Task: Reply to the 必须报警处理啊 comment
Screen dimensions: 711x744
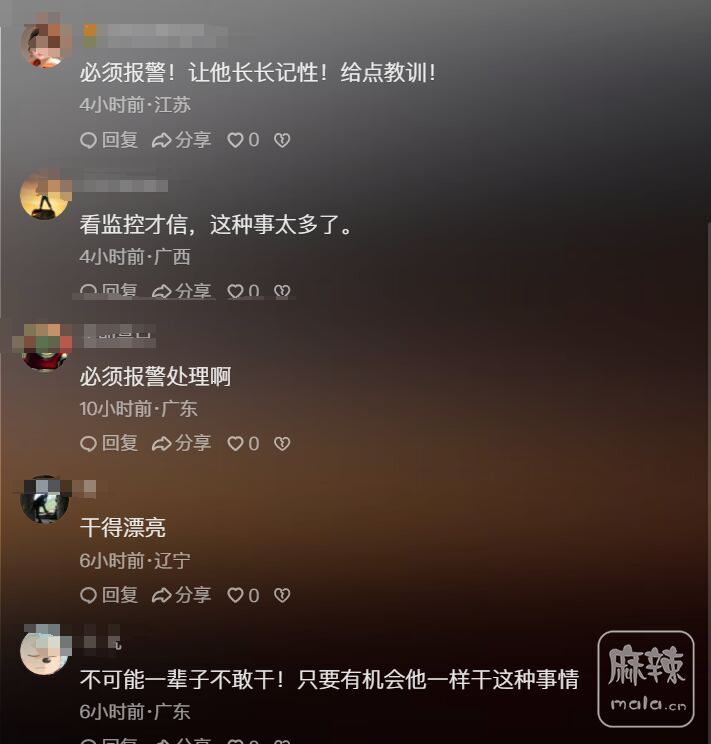Action: pyautogui.click(x=109, y=443)
